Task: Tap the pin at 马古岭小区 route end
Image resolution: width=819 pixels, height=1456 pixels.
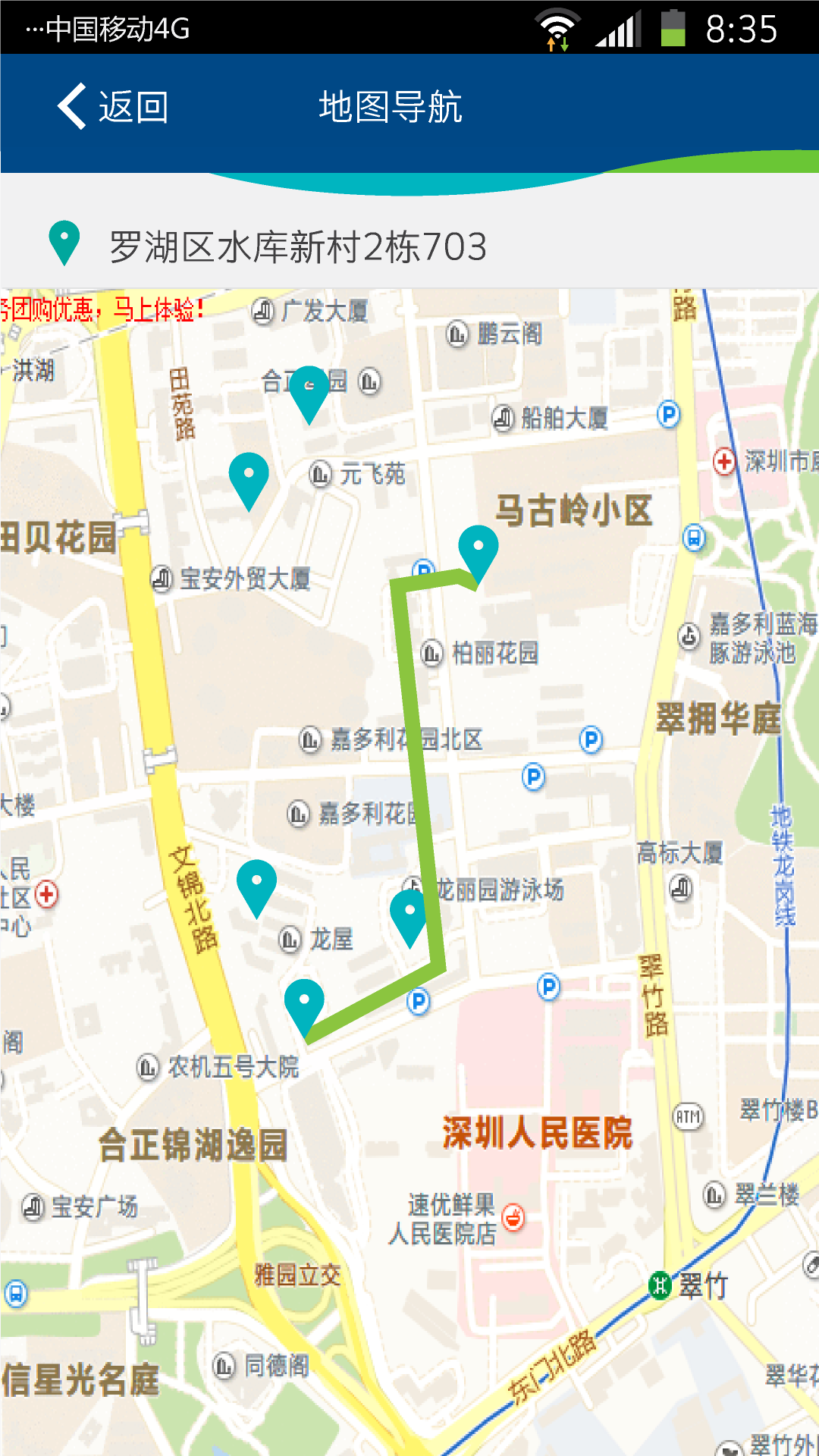Action: coord(479,551)
